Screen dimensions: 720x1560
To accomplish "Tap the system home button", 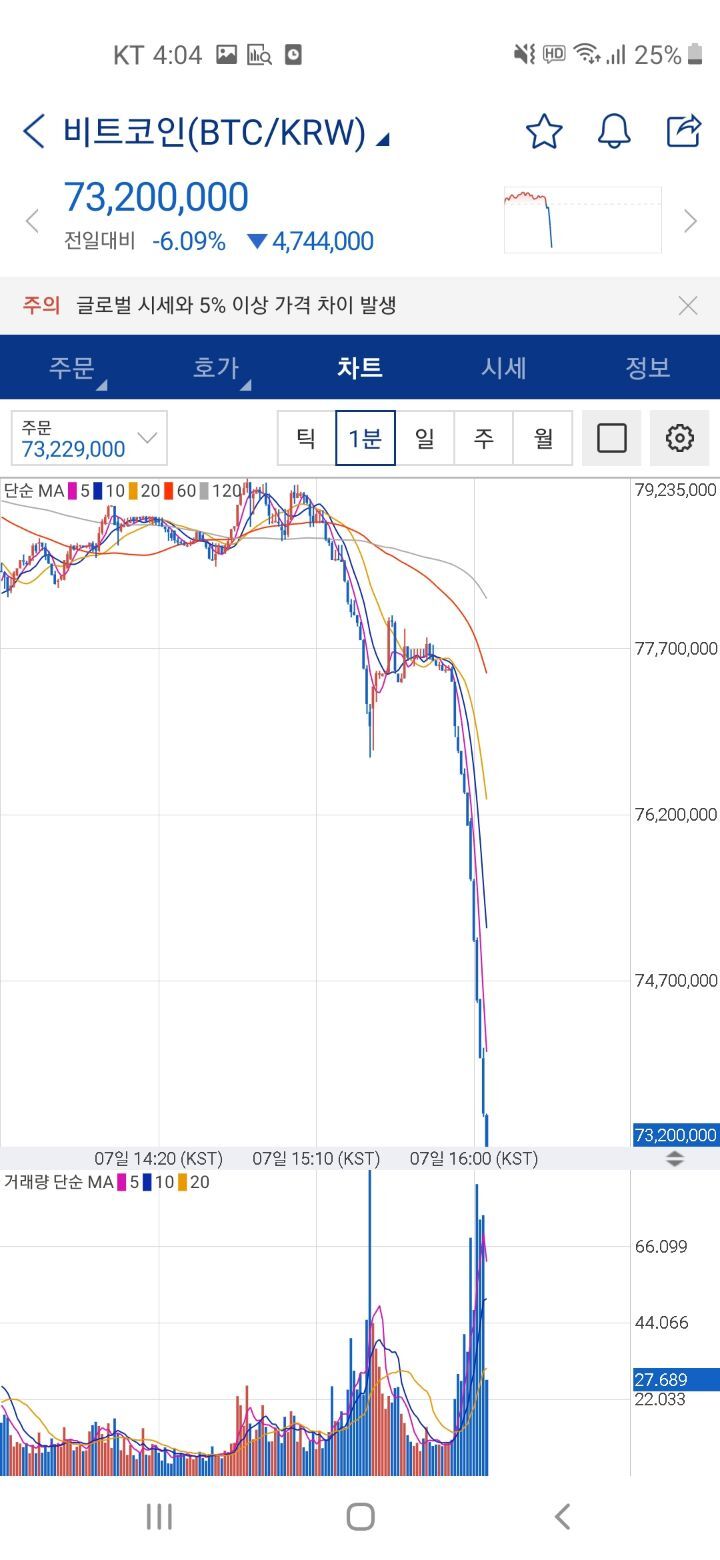I will [360, 1516].
